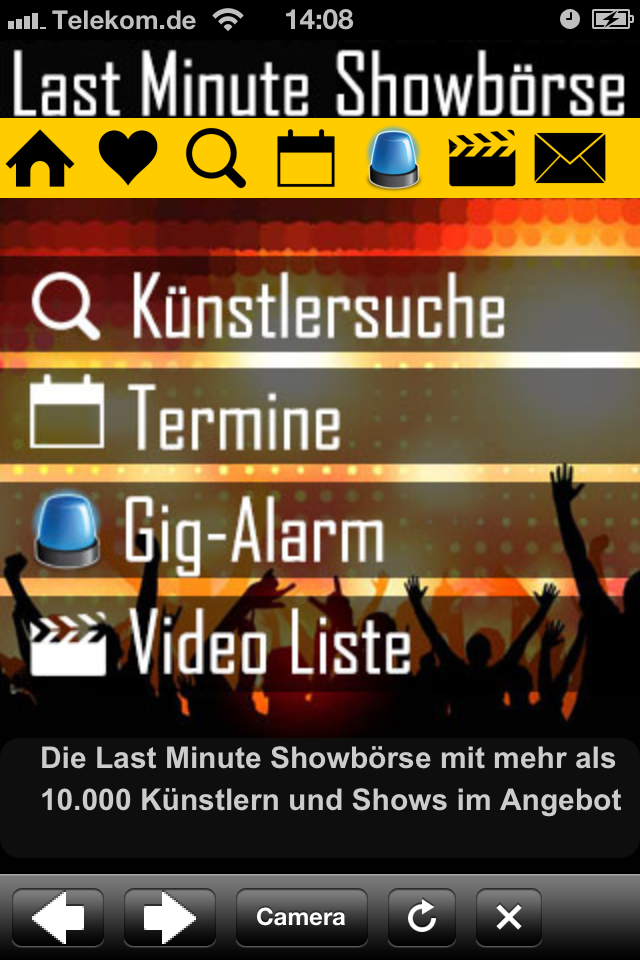This screenshot has width=640, height=960.
Task: Open the envelope contact icon
Action: [570, 158]
